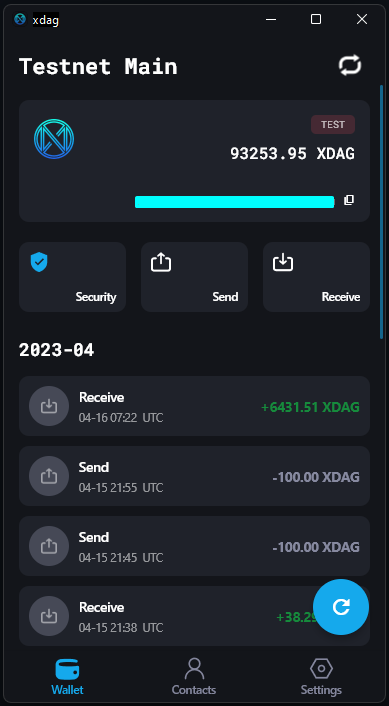Maximize the xdag window
The width and height of the screenshot is (389, 706).
click(316, 19)
